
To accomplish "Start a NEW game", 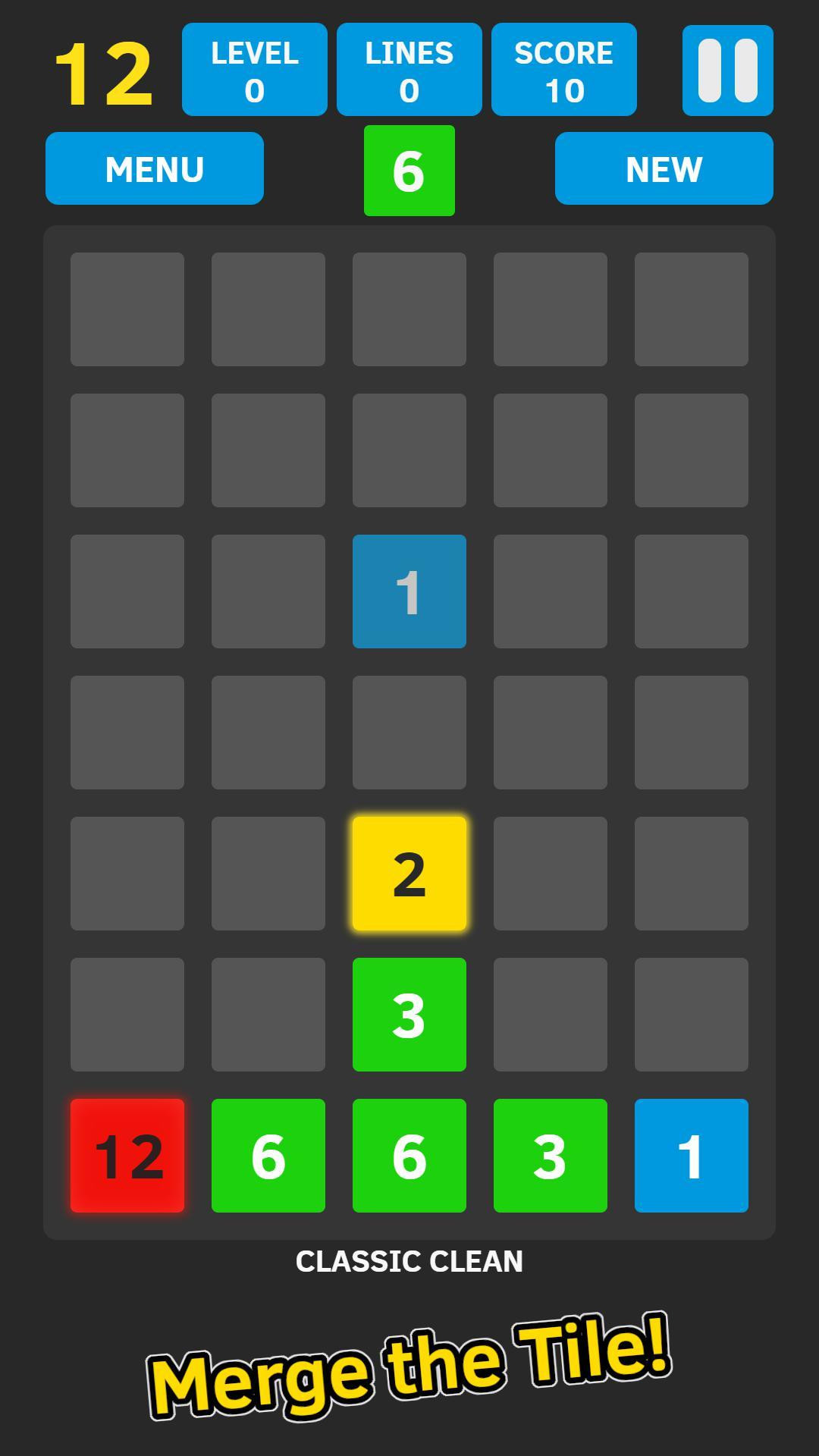I will [x=664, y=168].
